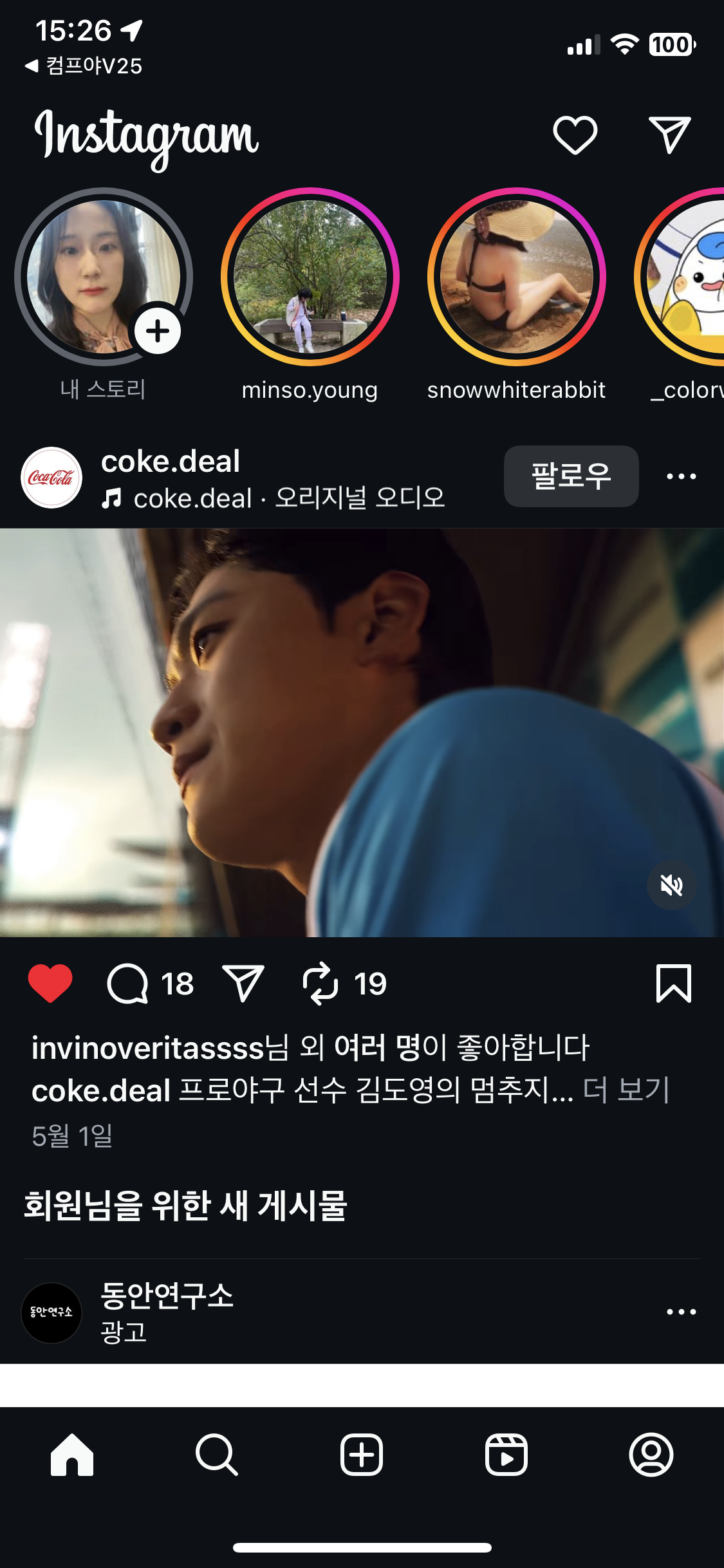Bookmark the coke.deal post
The image size is (724, 1568).
point(673,984)
